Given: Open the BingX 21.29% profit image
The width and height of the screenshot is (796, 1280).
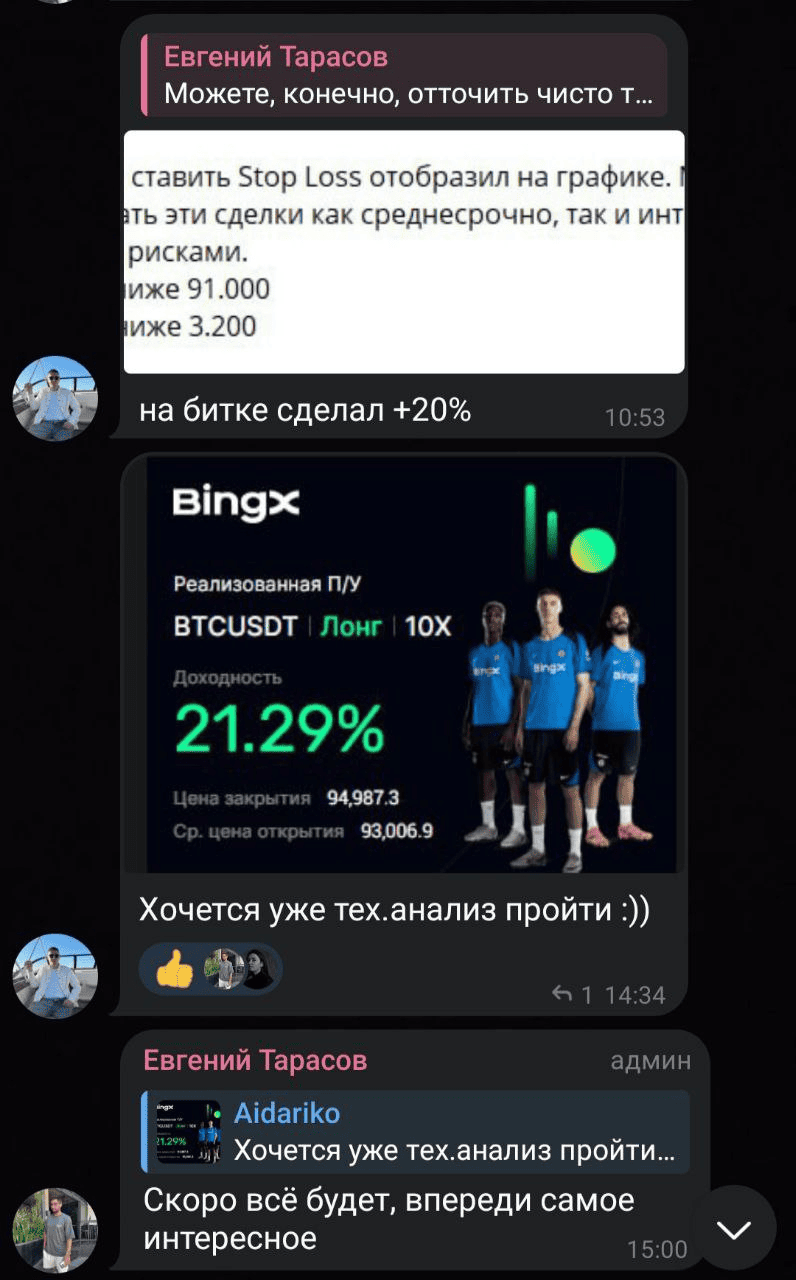Looking at the screenshot, I should [404, 664].
